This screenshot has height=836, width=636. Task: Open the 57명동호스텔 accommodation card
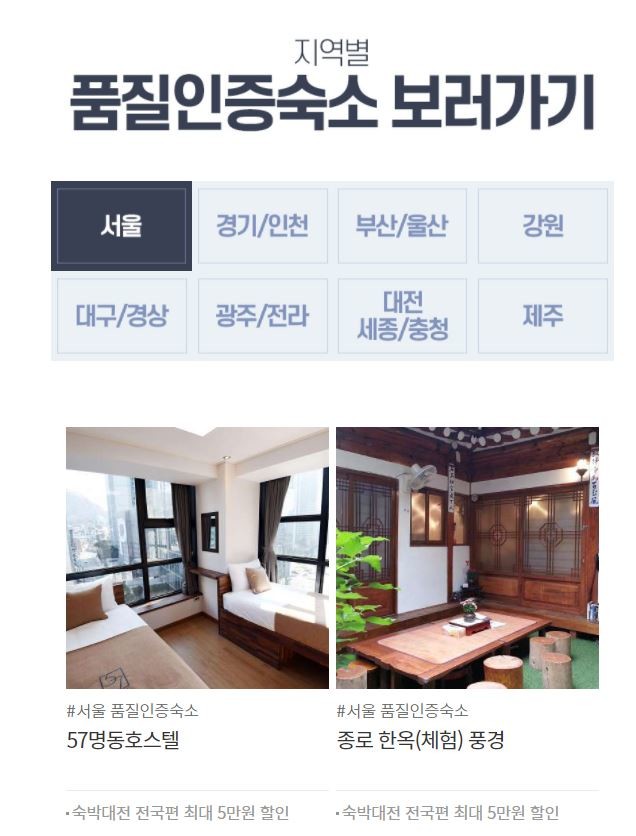(x=197, y=558)
